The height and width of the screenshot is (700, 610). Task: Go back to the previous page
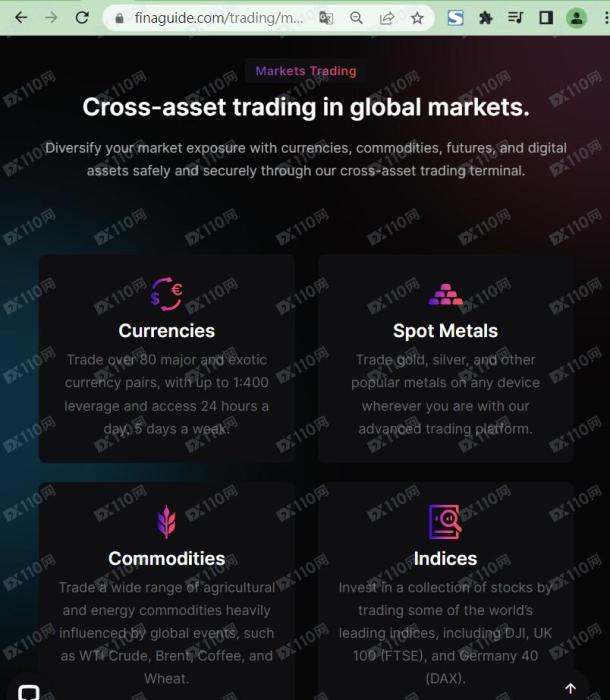[20, 18]
